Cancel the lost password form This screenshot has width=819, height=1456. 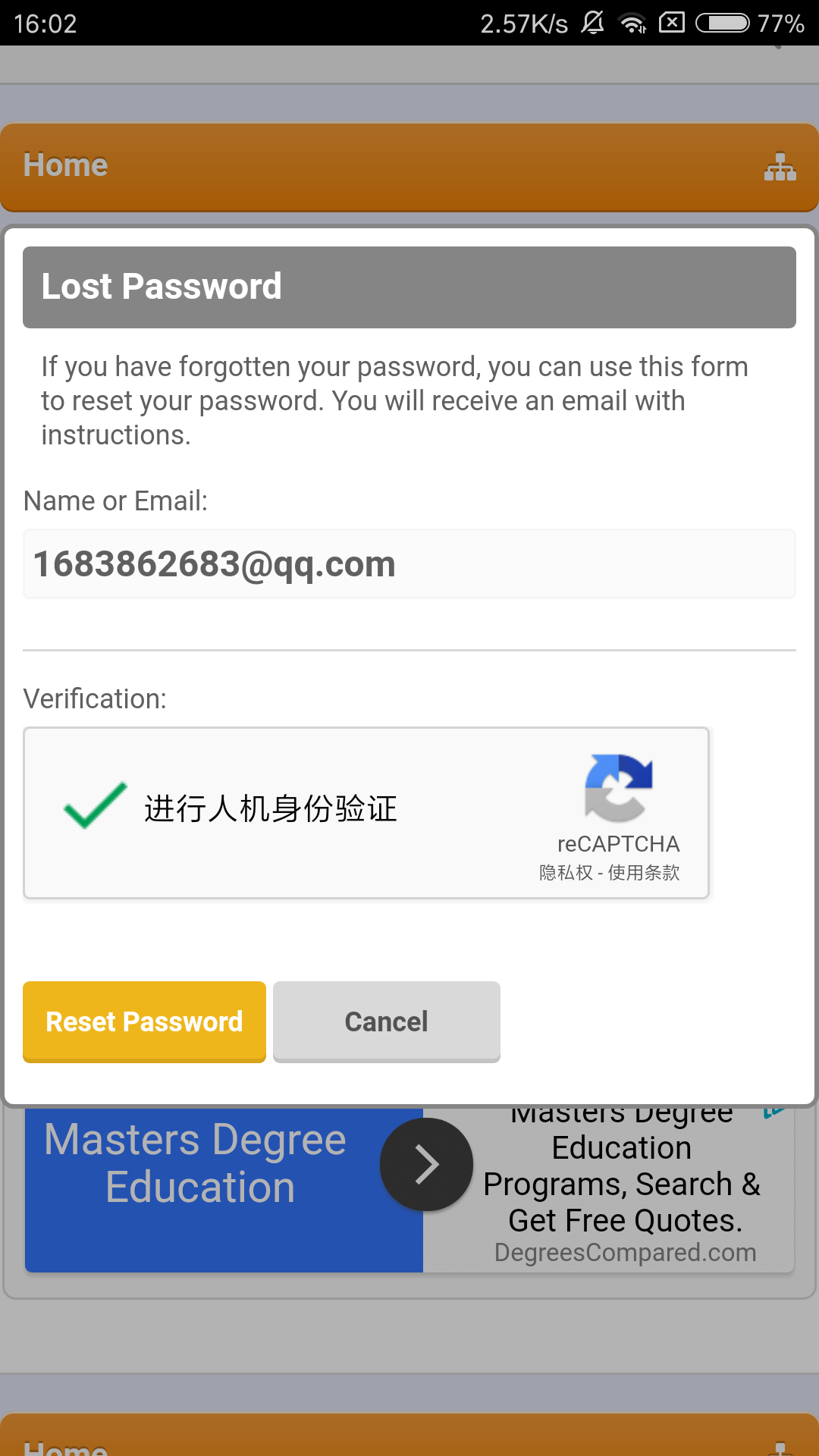[x=386, y=1021]
